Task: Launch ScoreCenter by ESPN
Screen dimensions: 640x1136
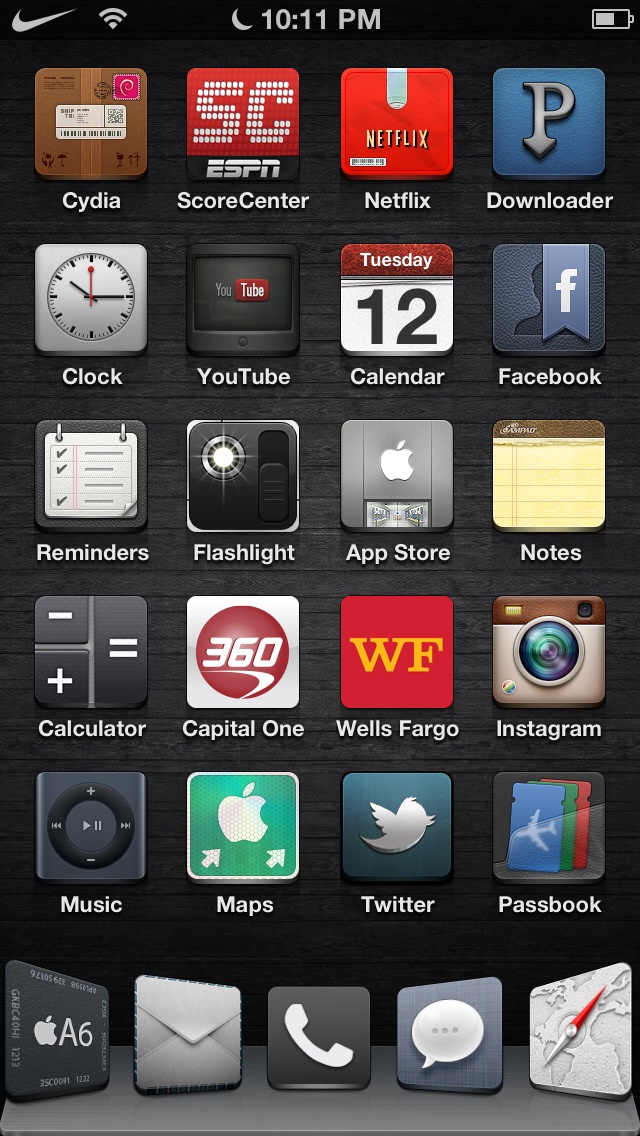Action: pos(243,123)
